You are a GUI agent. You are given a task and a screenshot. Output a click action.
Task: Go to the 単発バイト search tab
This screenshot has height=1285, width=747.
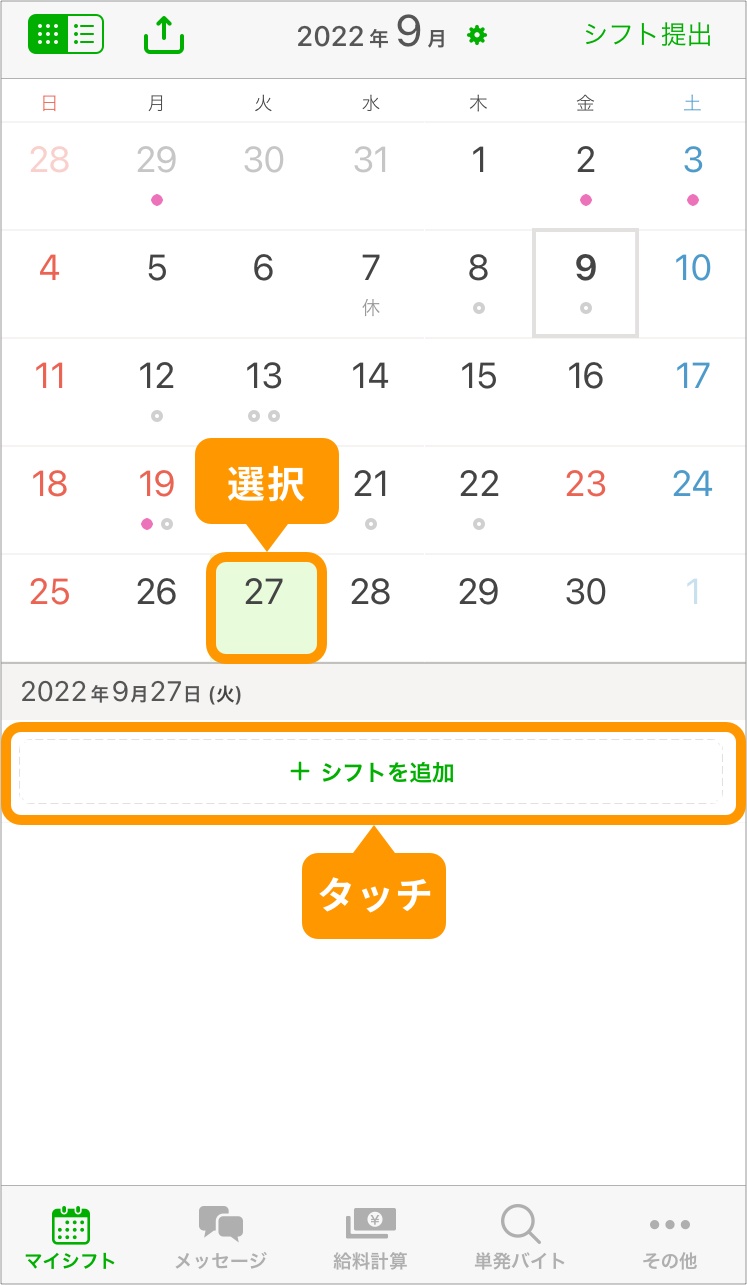[520, 1237]
